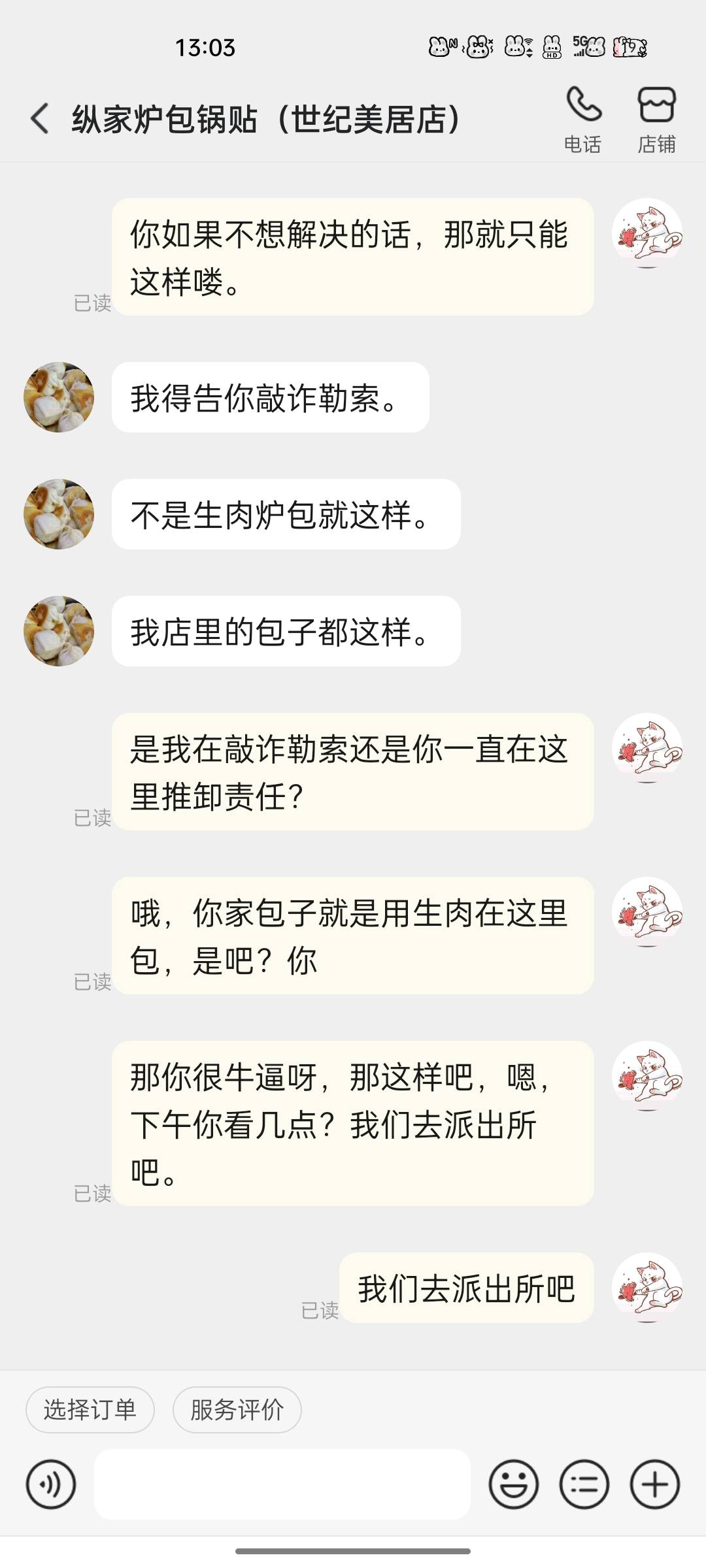The width and height of the screenshot is (706, 1568).
Task: Open 服务评价 service rating
Action: tap(237, 1409)
